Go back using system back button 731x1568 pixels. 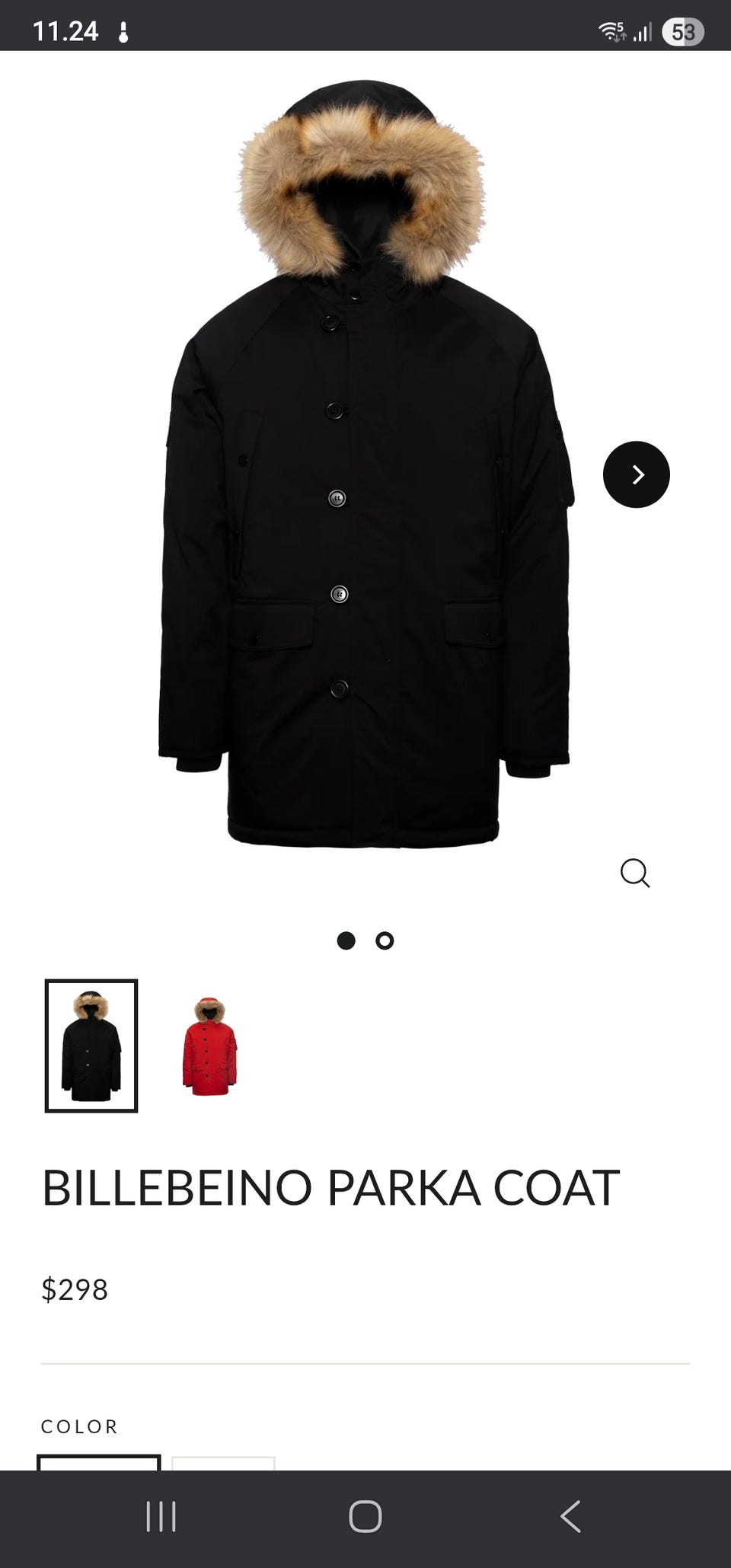pos(570,1516)
